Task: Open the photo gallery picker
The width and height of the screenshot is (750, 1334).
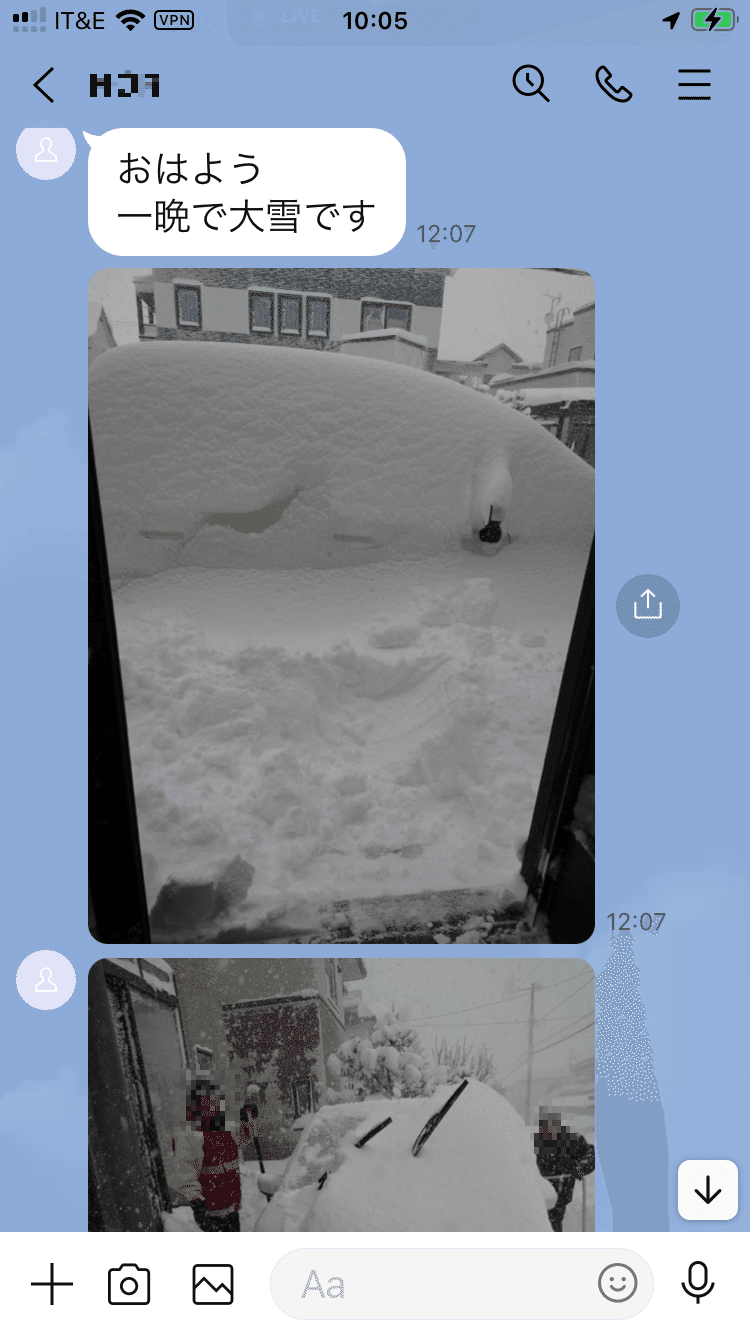Action: click(213, 1284)
